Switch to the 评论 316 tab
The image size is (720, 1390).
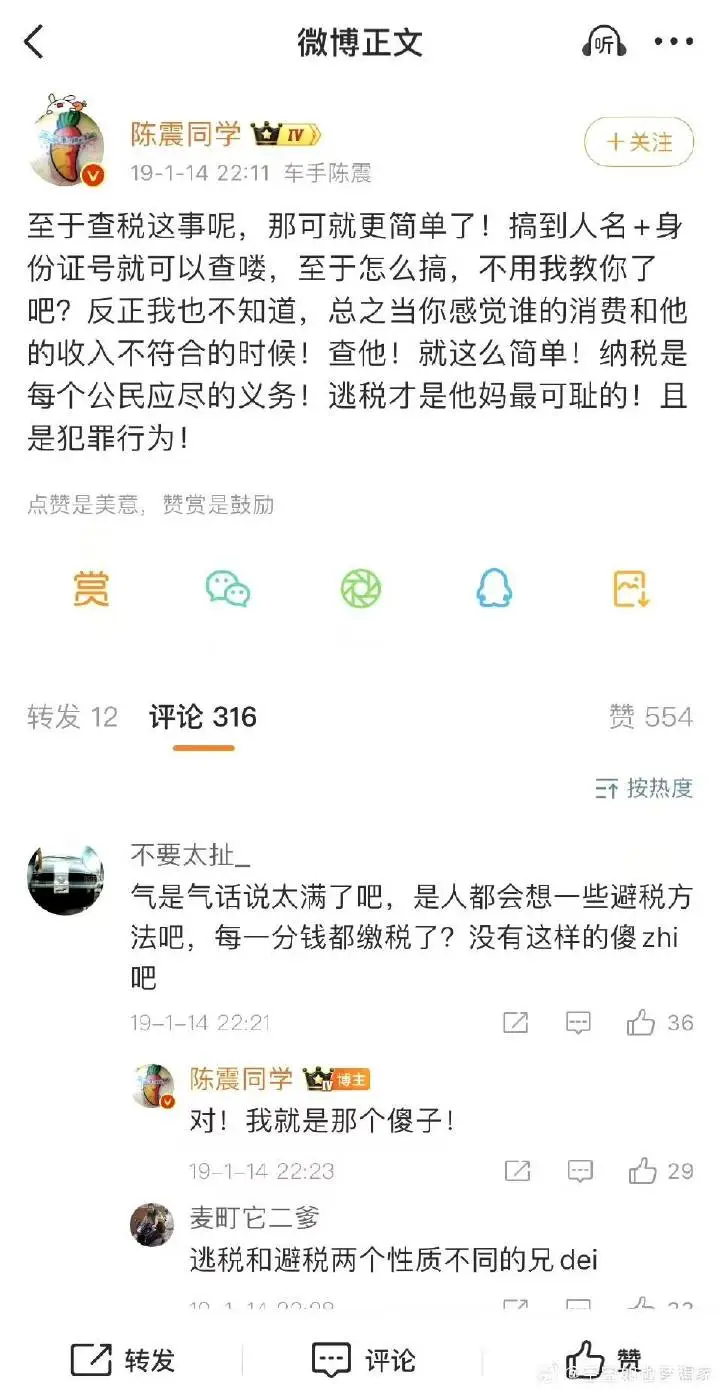203,717
